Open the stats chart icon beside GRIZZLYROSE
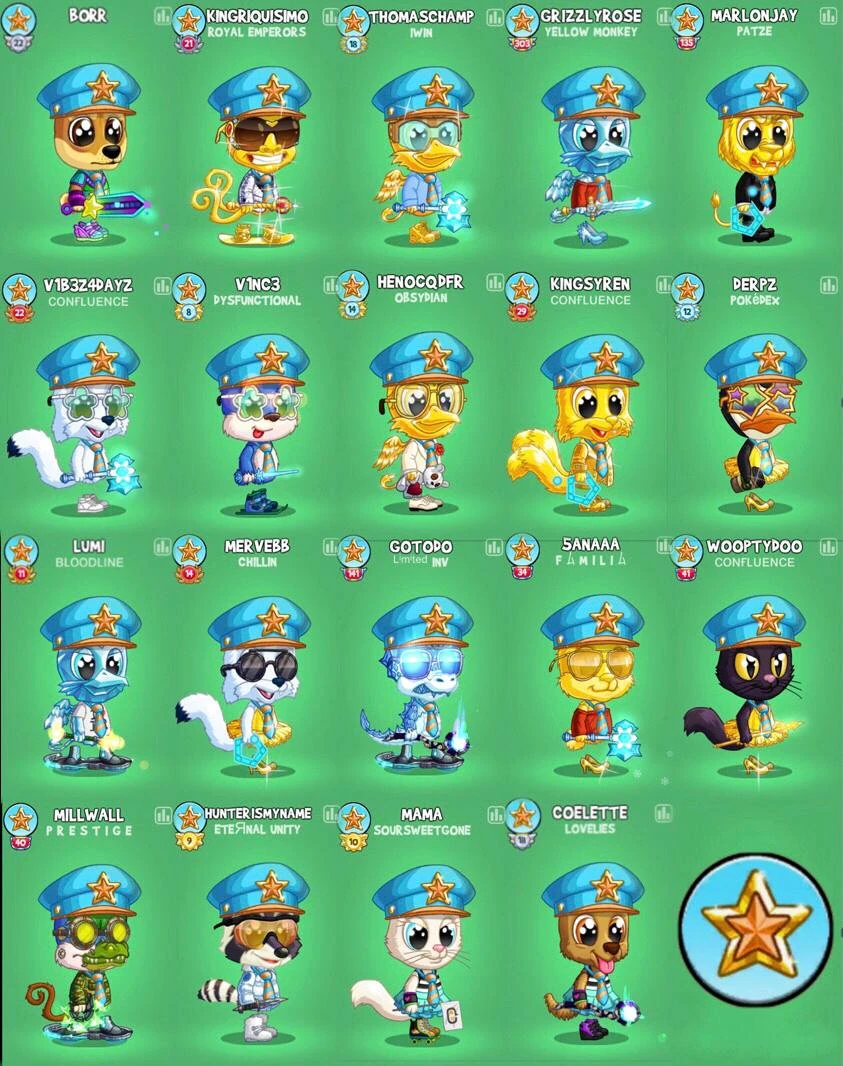843x1066 pixels. point(665,14)
